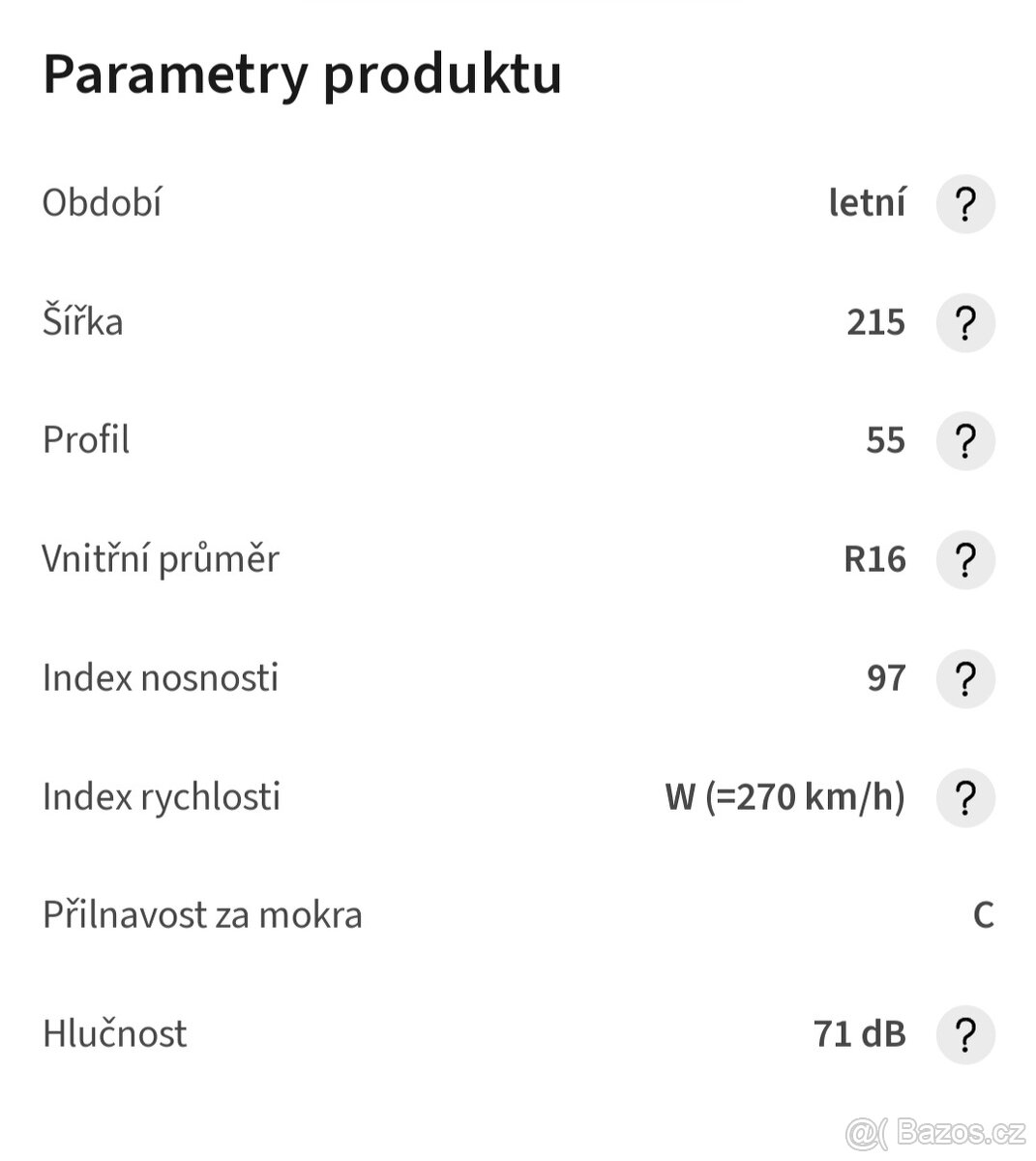Tap the question mark next to Profil
Image resolution: width=1036 pixels, height=1161 pixels.
pyautogui.click(x=964, y=441)
